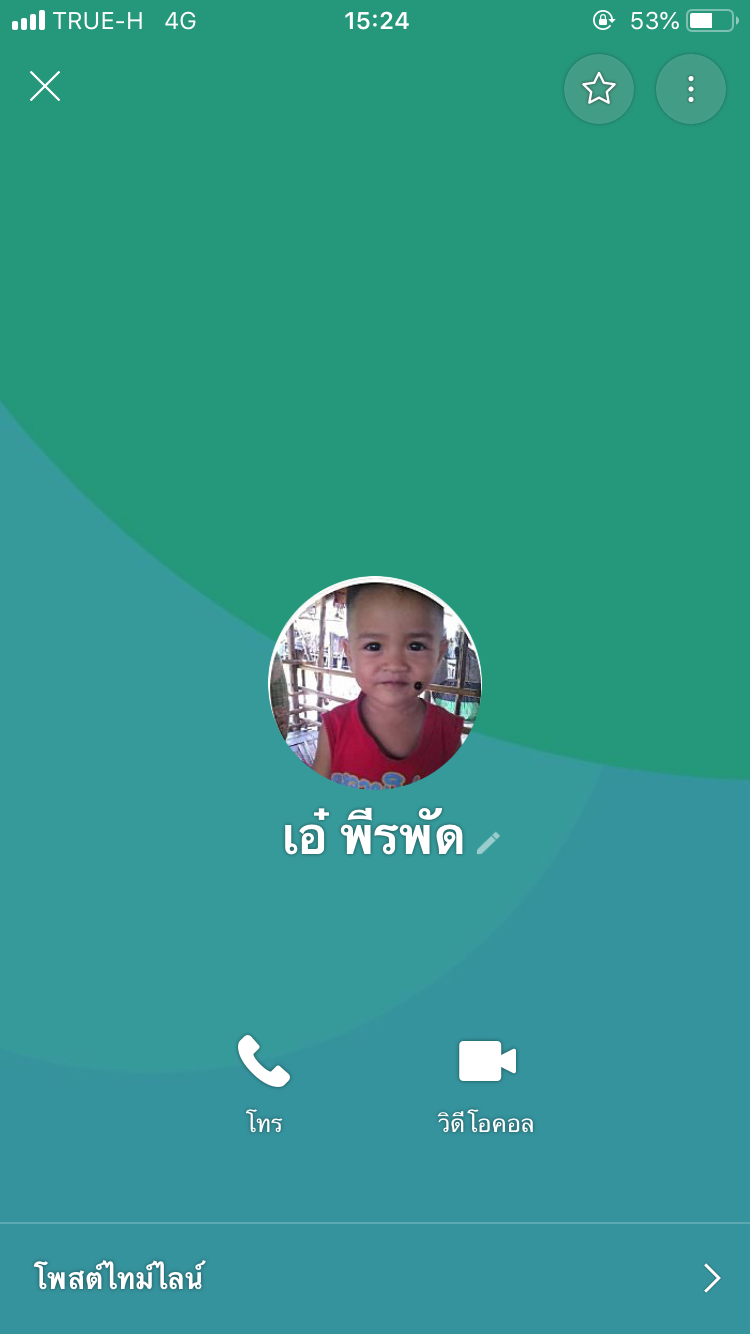Edit the display name with pencil icon

click(488, 842)
